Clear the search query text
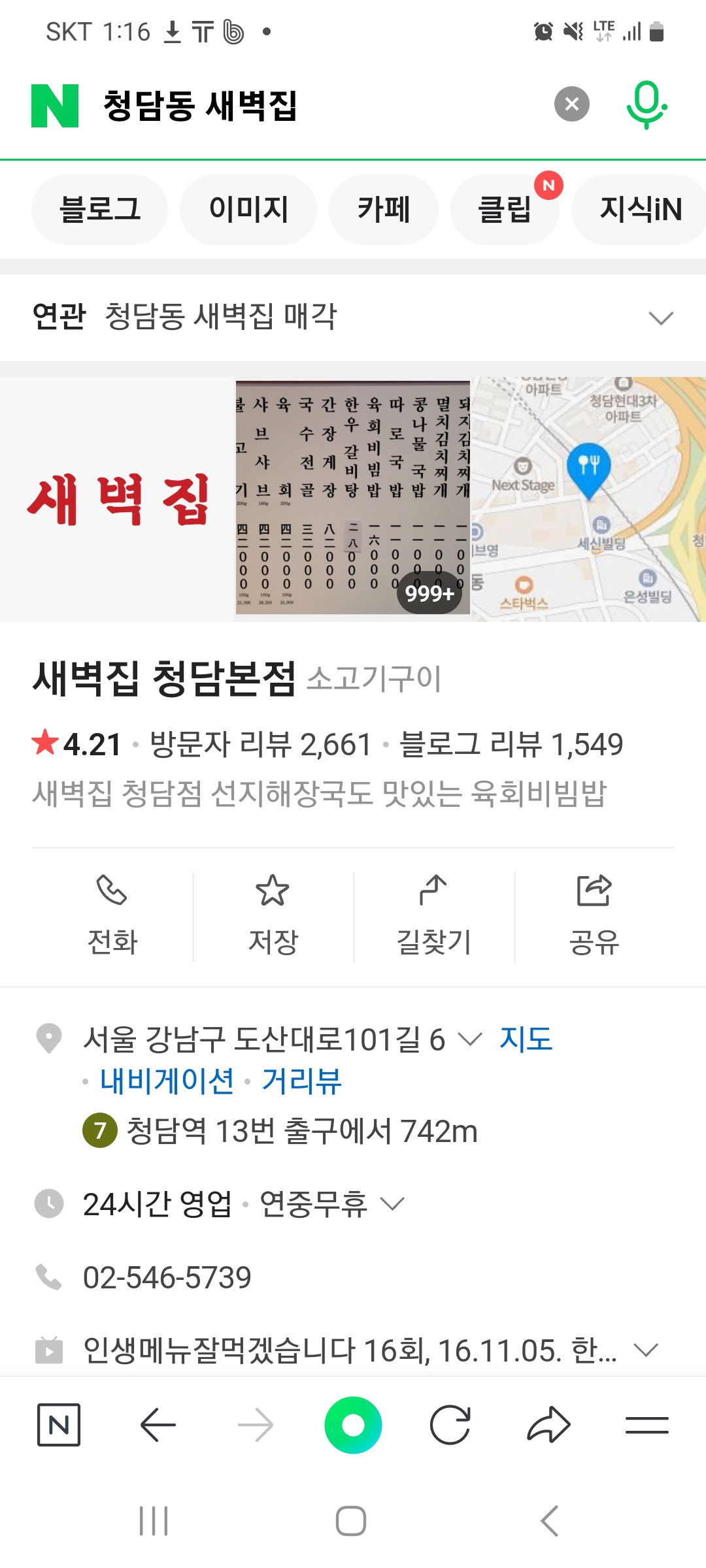 tap(571, 104)
